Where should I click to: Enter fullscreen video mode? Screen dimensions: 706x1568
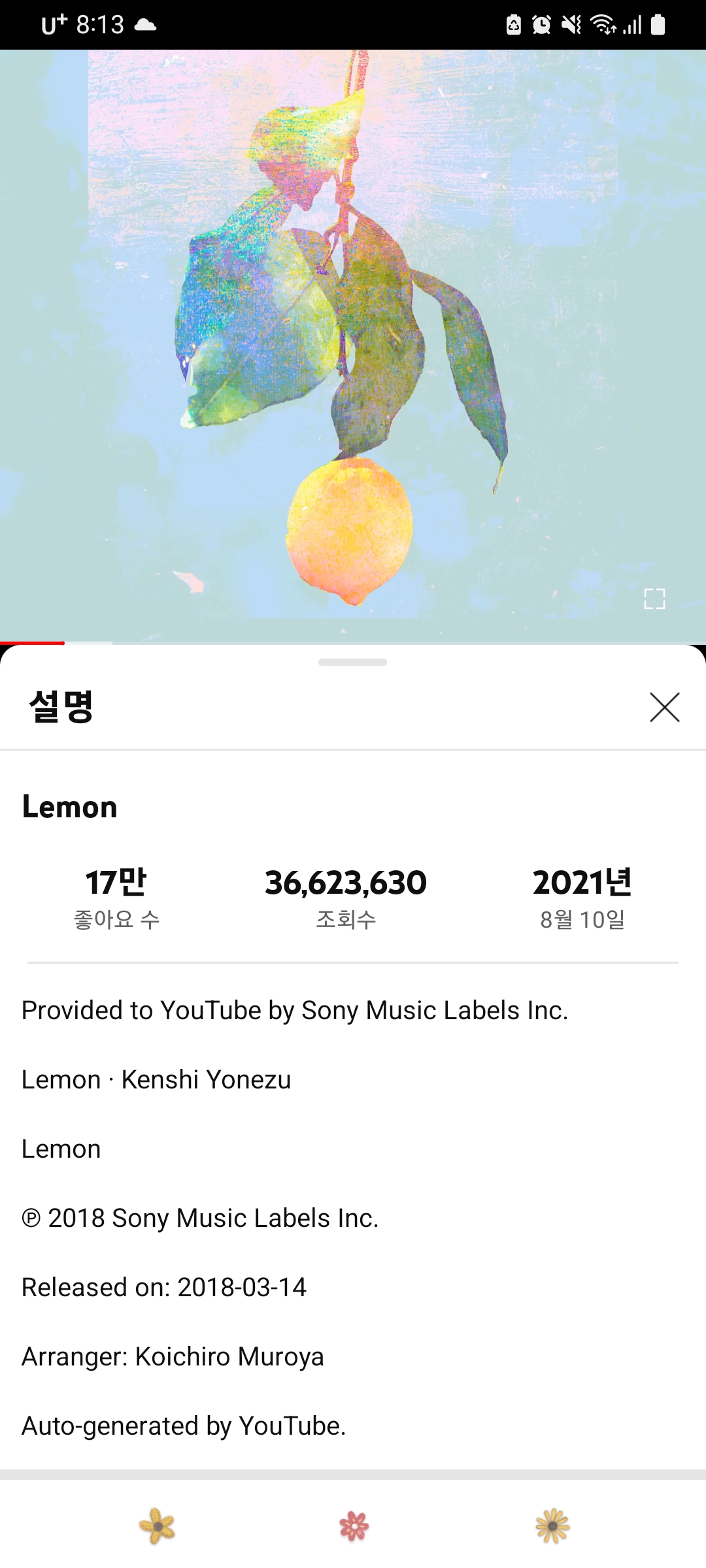tap(654, 598)
